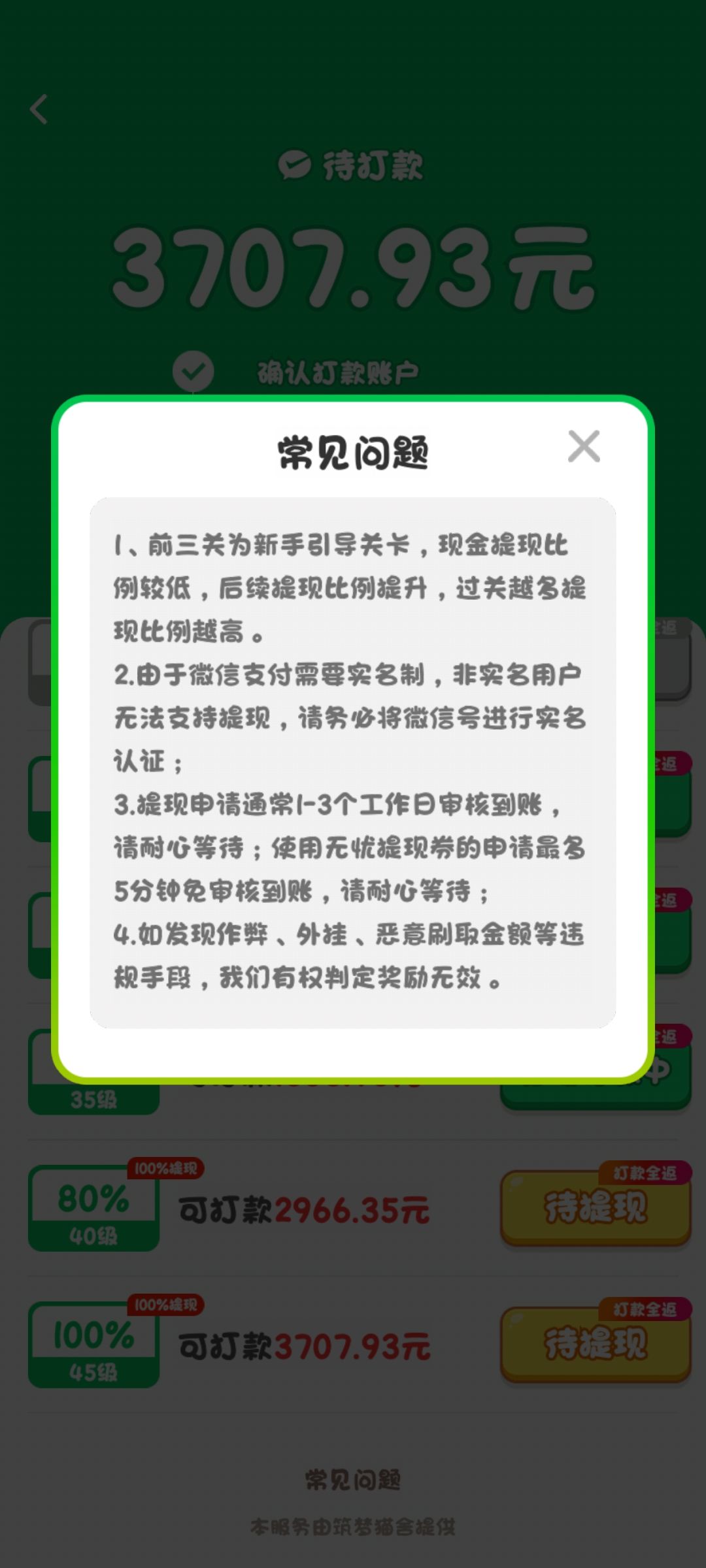Click the back arrow at top left
706x1568 pixels.
pos(39,110)
